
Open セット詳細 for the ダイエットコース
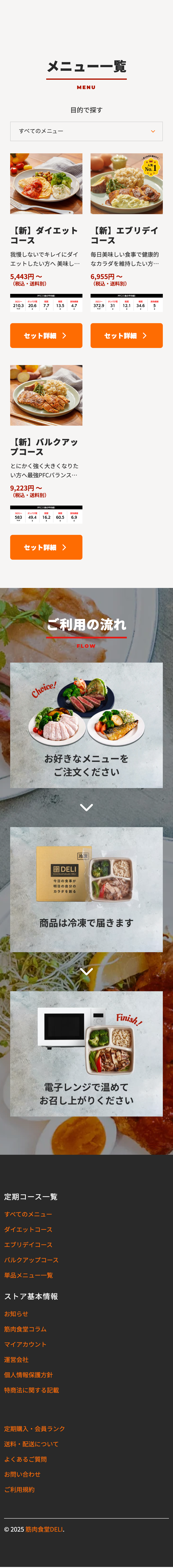point(46,335)
